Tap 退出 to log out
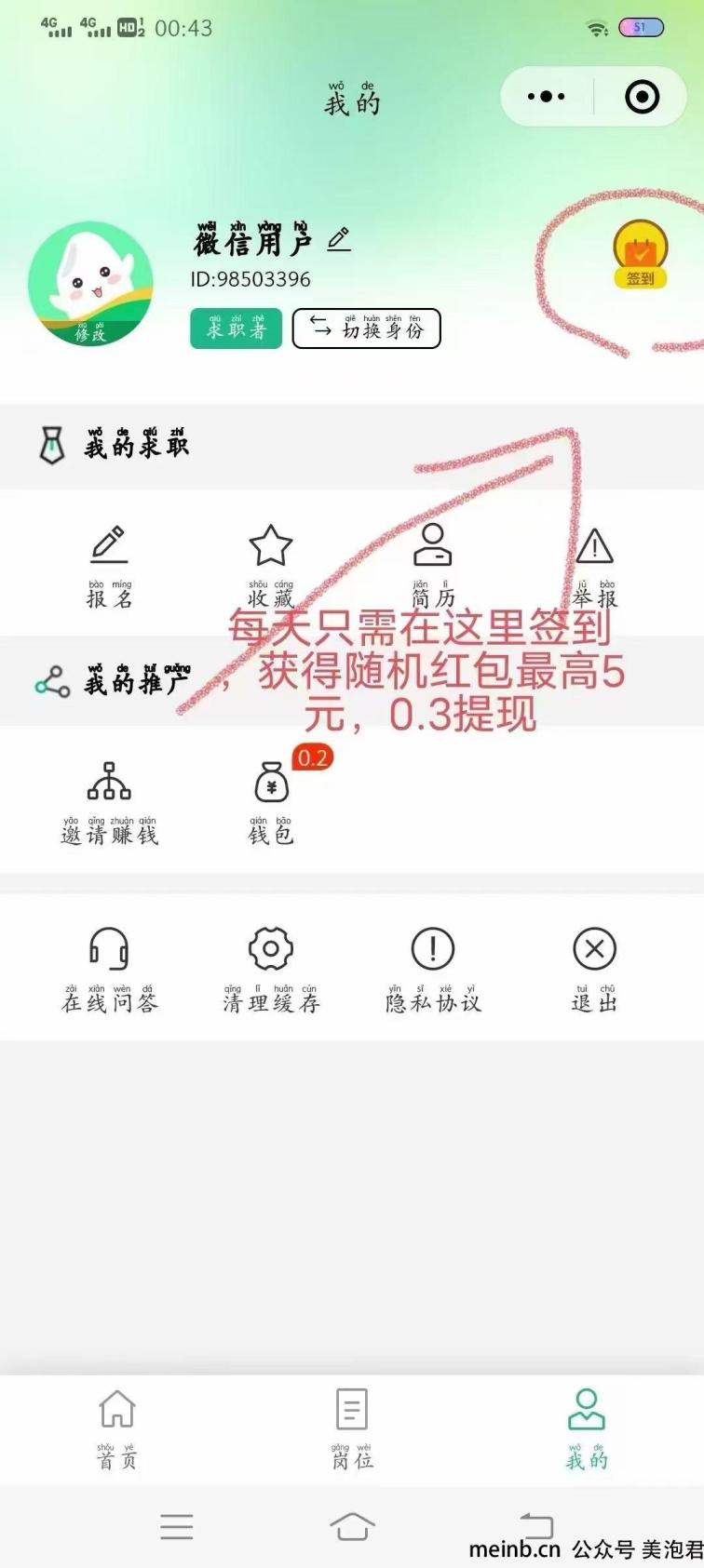 click(x=594, y=969)
